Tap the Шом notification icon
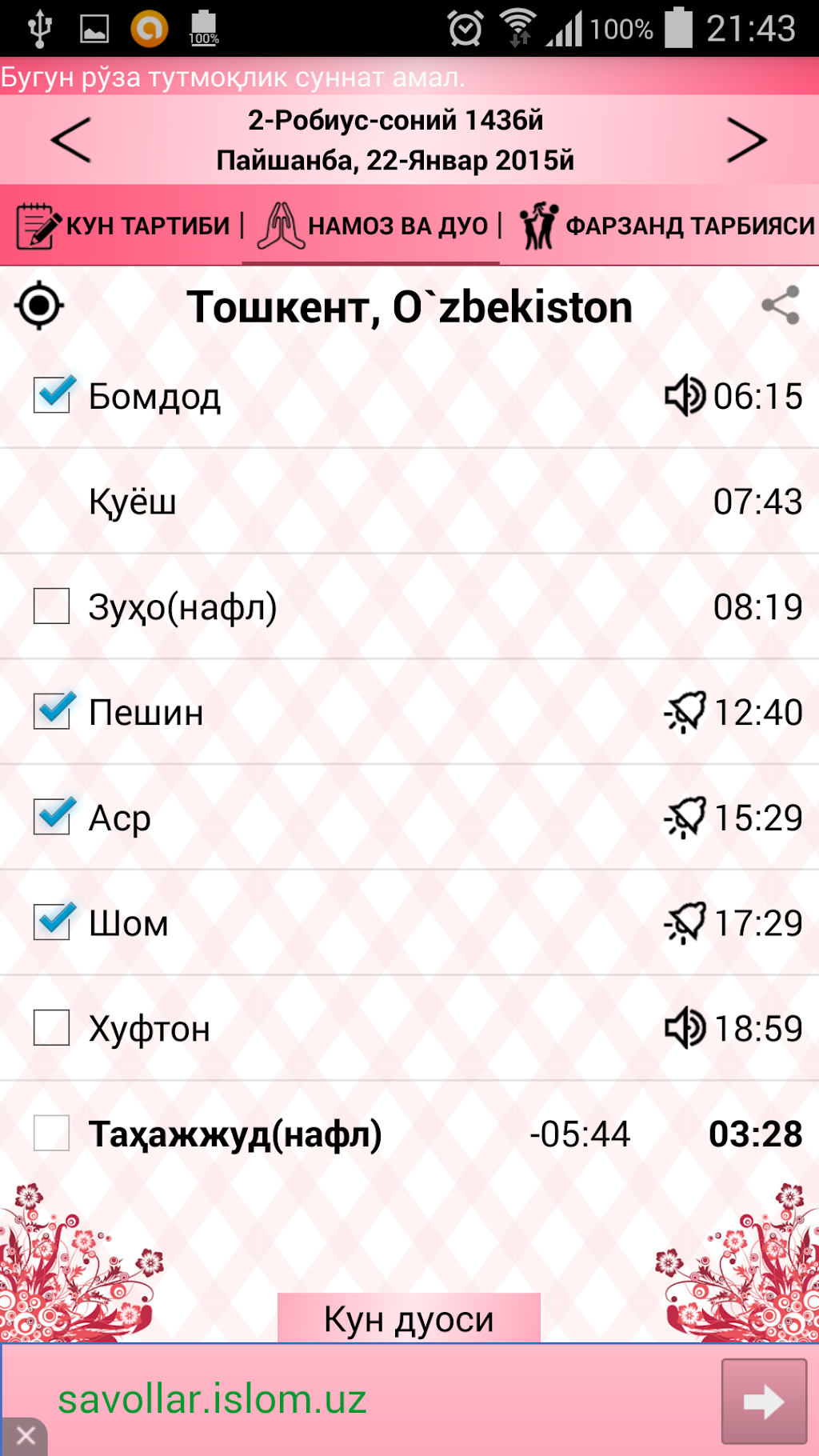This screenshot has width=819, height=1456. click(685, 923)
